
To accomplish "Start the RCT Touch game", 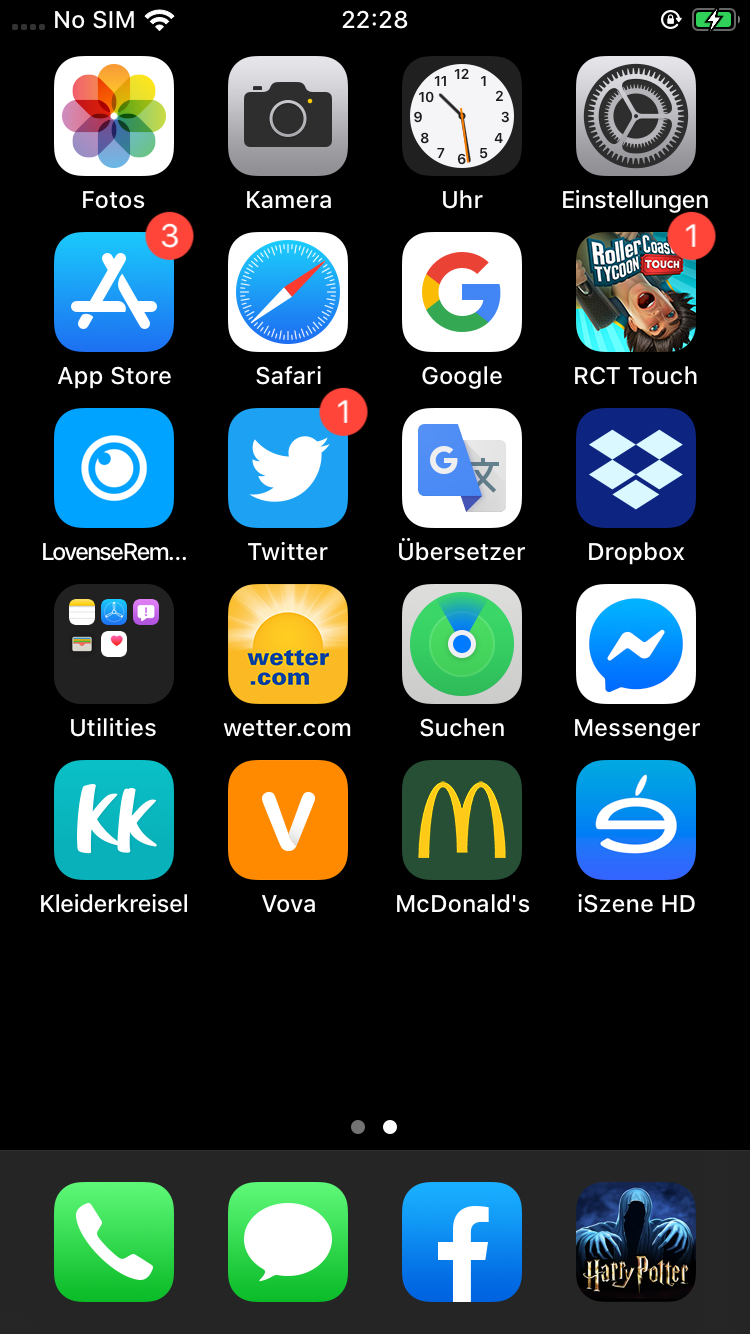I will pyautogui.click(x=636, y=292).
